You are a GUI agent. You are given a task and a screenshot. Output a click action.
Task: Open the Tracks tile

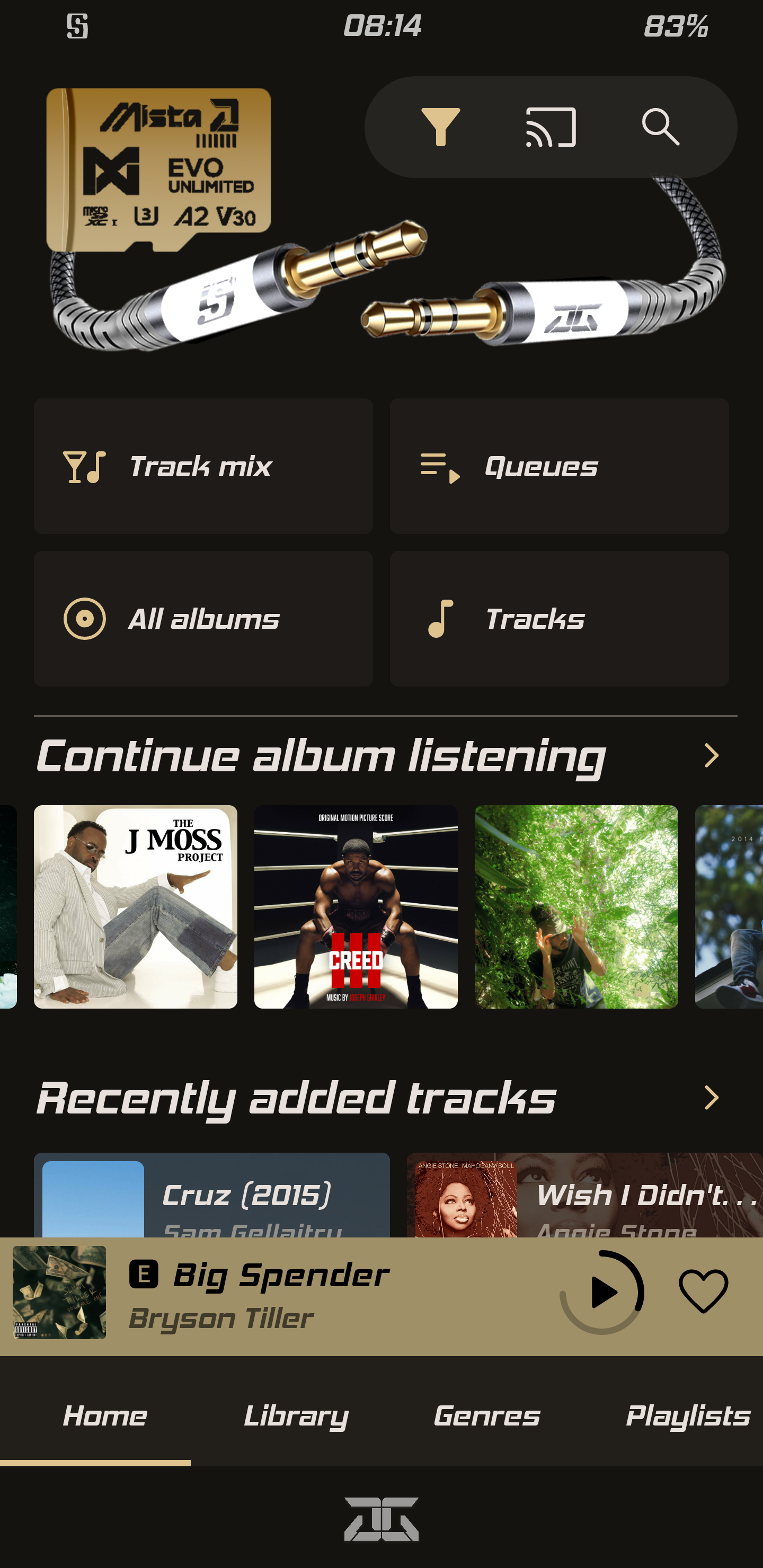[x=559, y=618]
